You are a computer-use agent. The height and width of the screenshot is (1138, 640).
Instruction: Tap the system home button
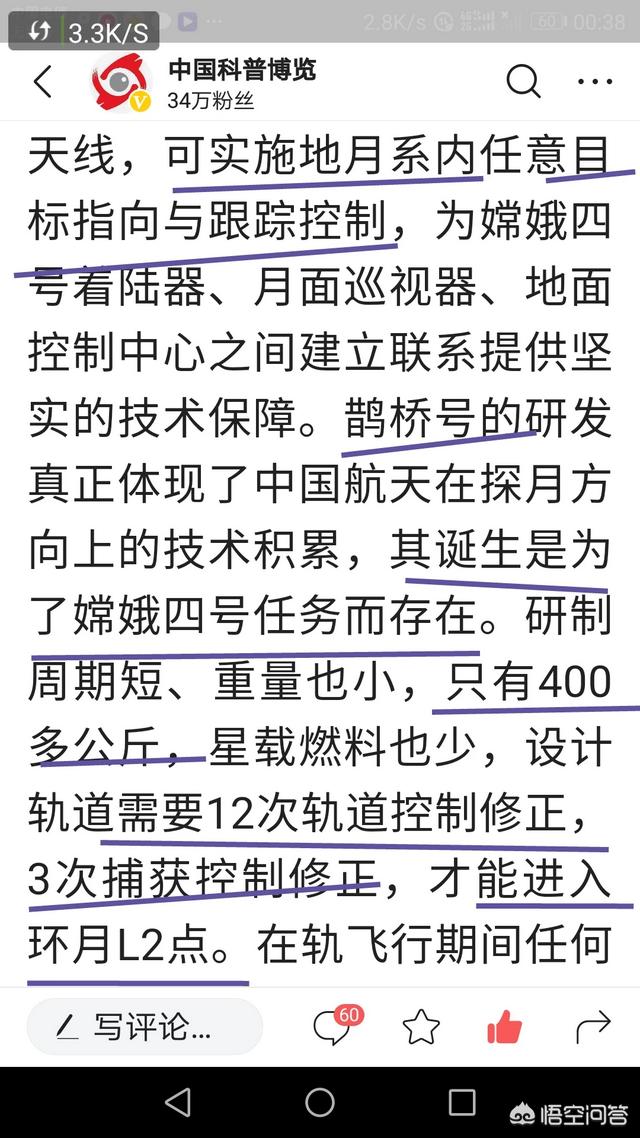coord(320,1102)
